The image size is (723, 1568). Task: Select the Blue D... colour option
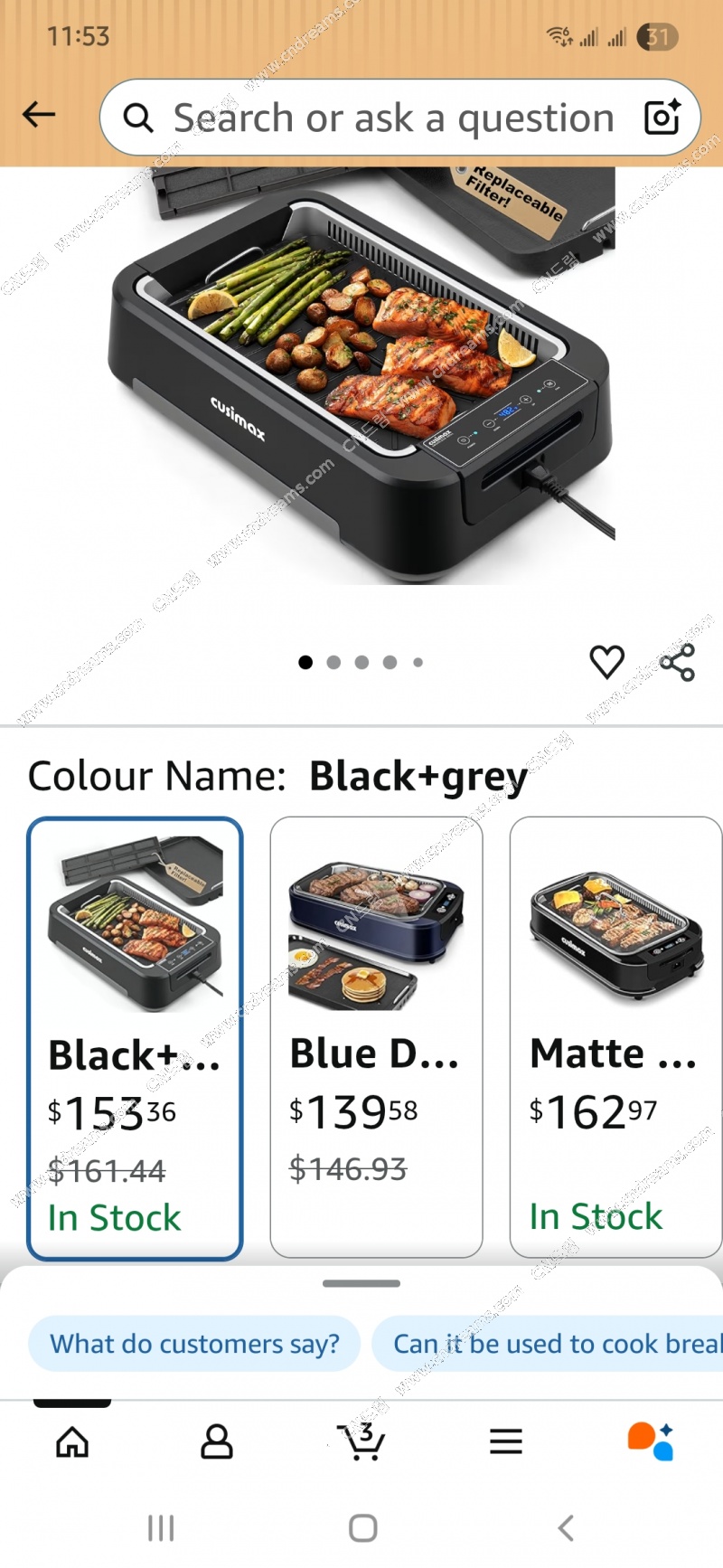[376, 1037]
